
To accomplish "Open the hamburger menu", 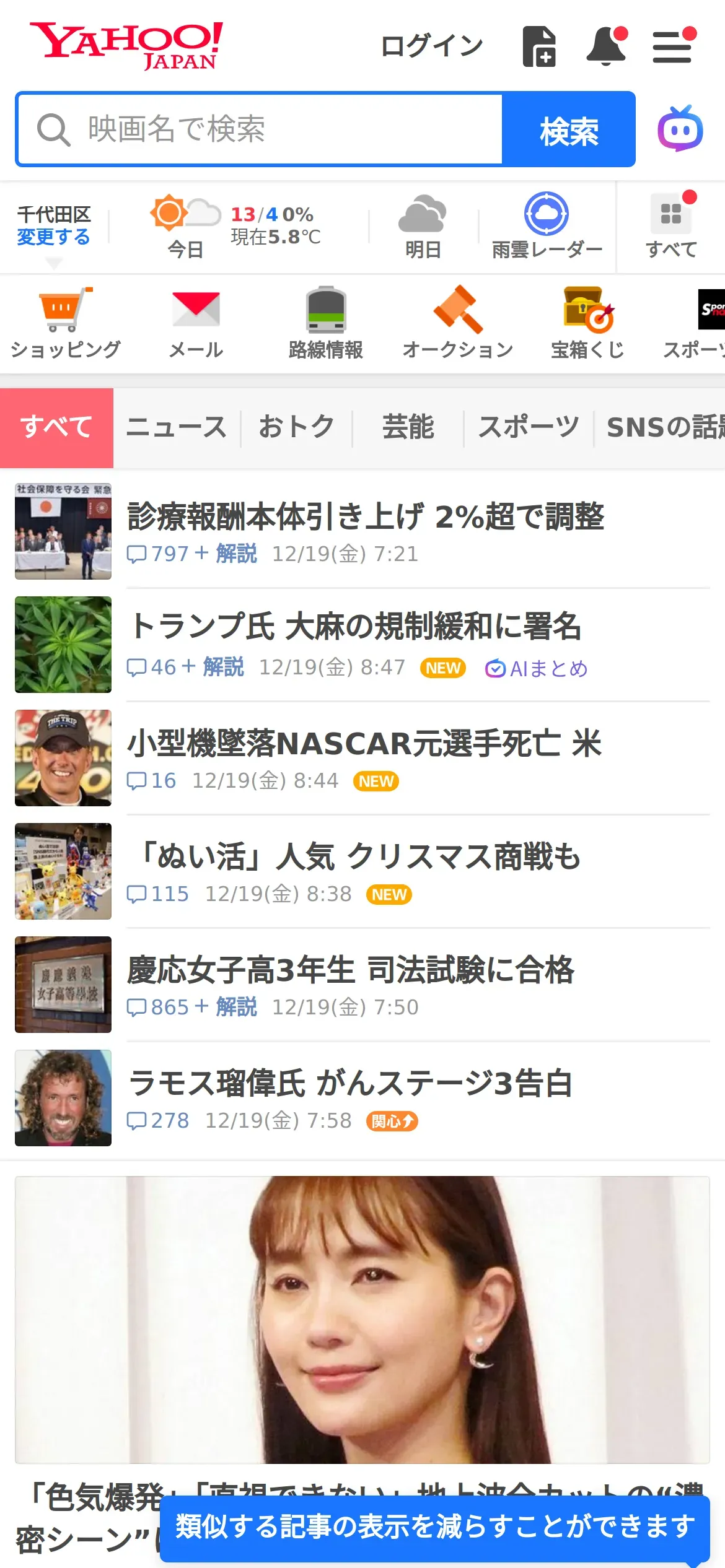I will point(672,46).
